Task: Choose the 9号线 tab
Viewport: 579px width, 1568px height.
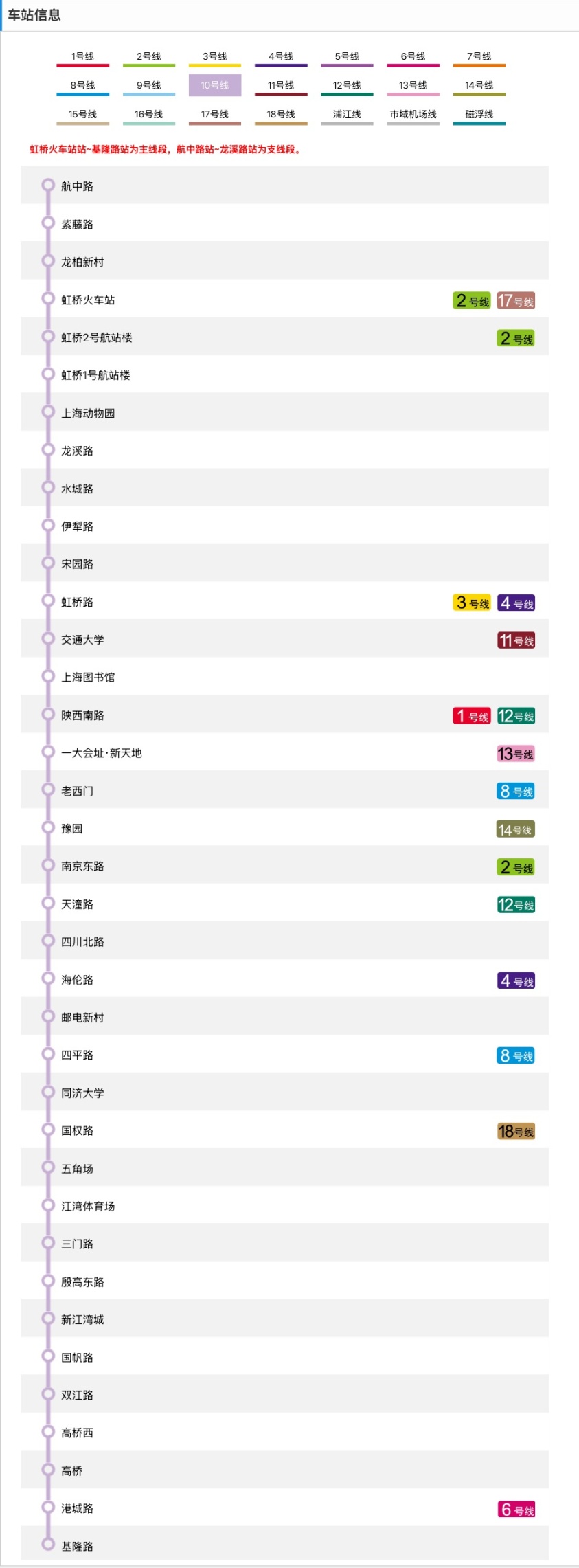Action: [148, 86]
